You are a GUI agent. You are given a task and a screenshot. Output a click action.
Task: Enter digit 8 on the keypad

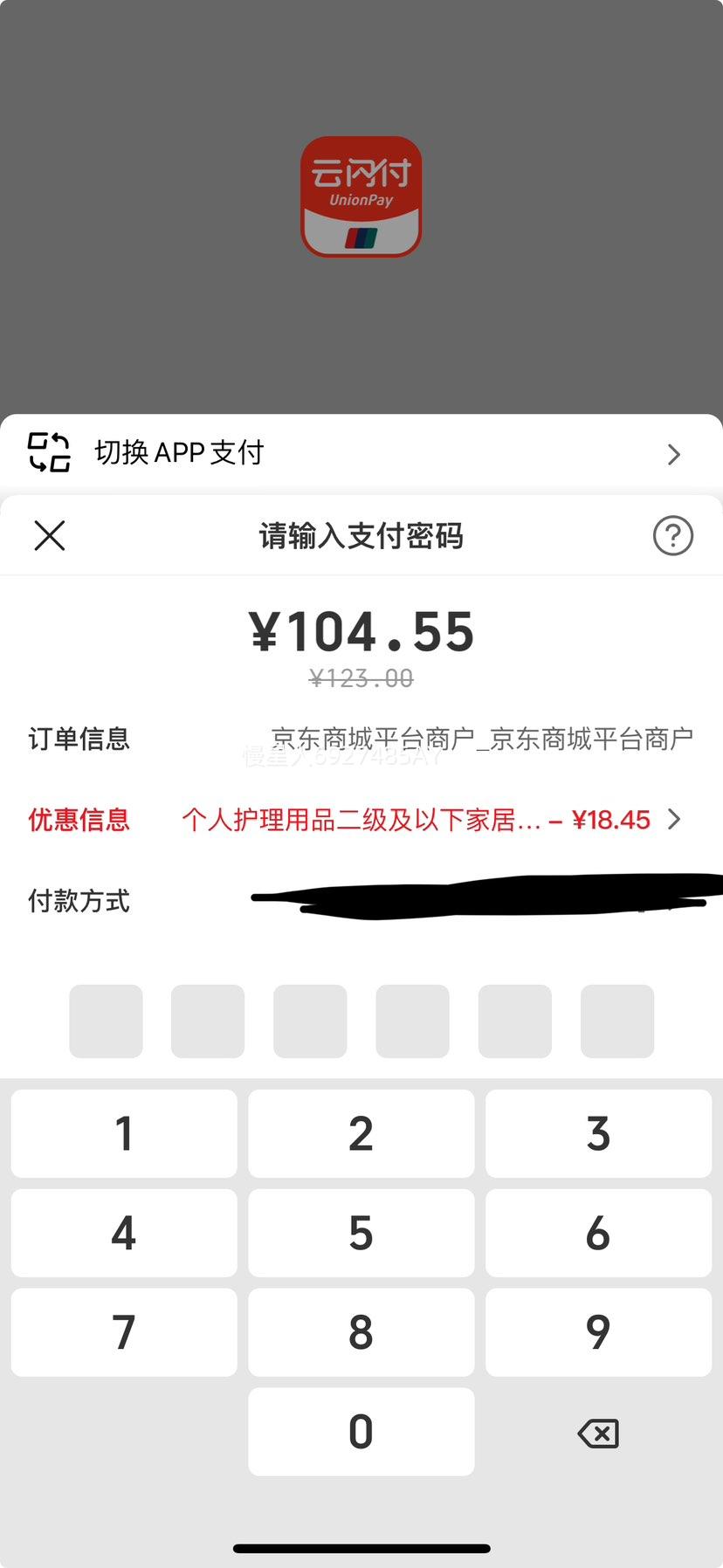point(361,1332)
